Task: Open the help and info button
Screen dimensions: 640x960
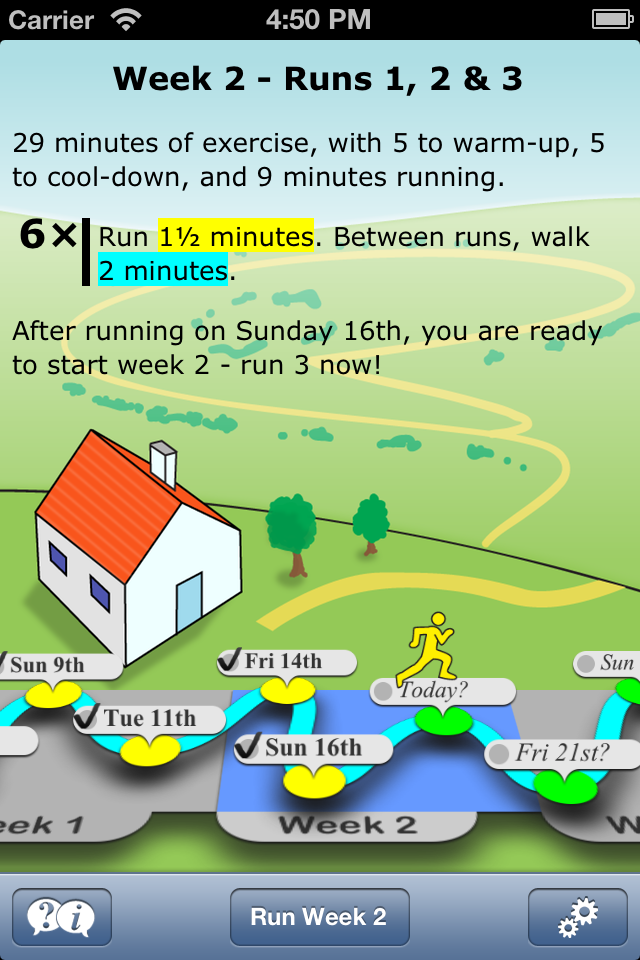Action: 62,917
